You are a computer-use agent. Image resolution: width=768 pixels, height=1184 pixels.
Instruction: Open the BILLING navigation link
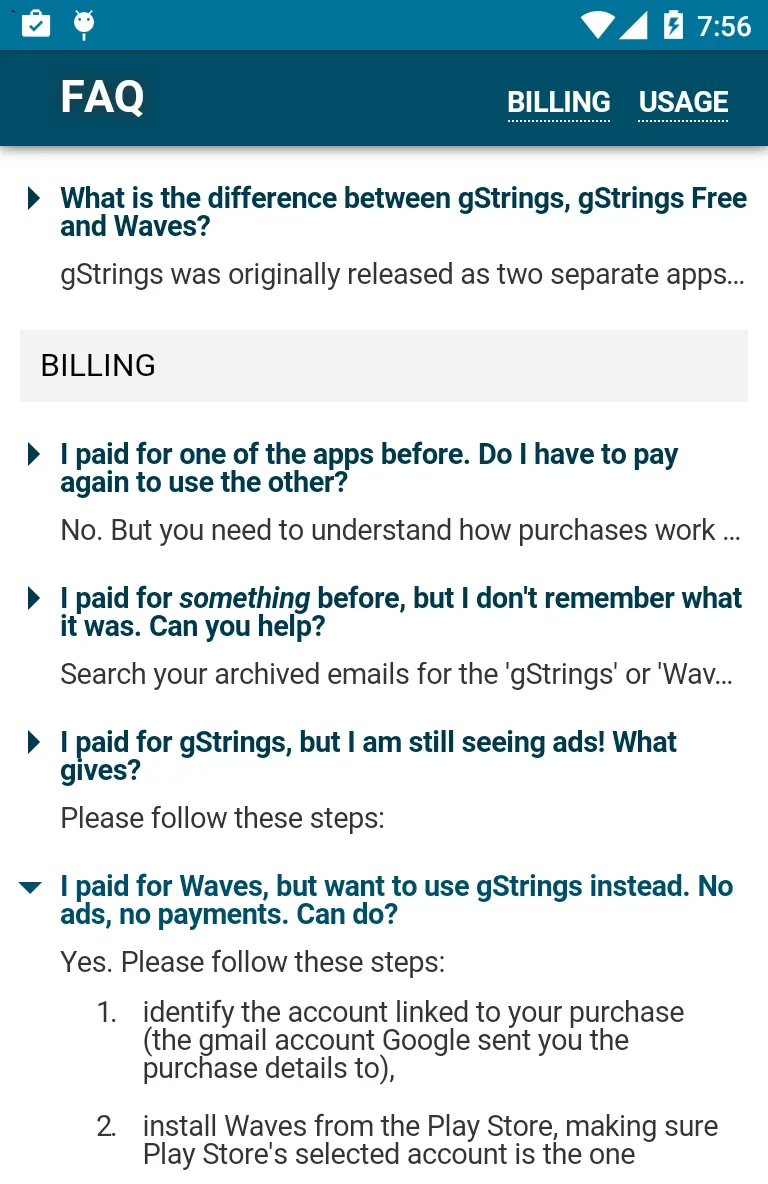tap(558, 102)
